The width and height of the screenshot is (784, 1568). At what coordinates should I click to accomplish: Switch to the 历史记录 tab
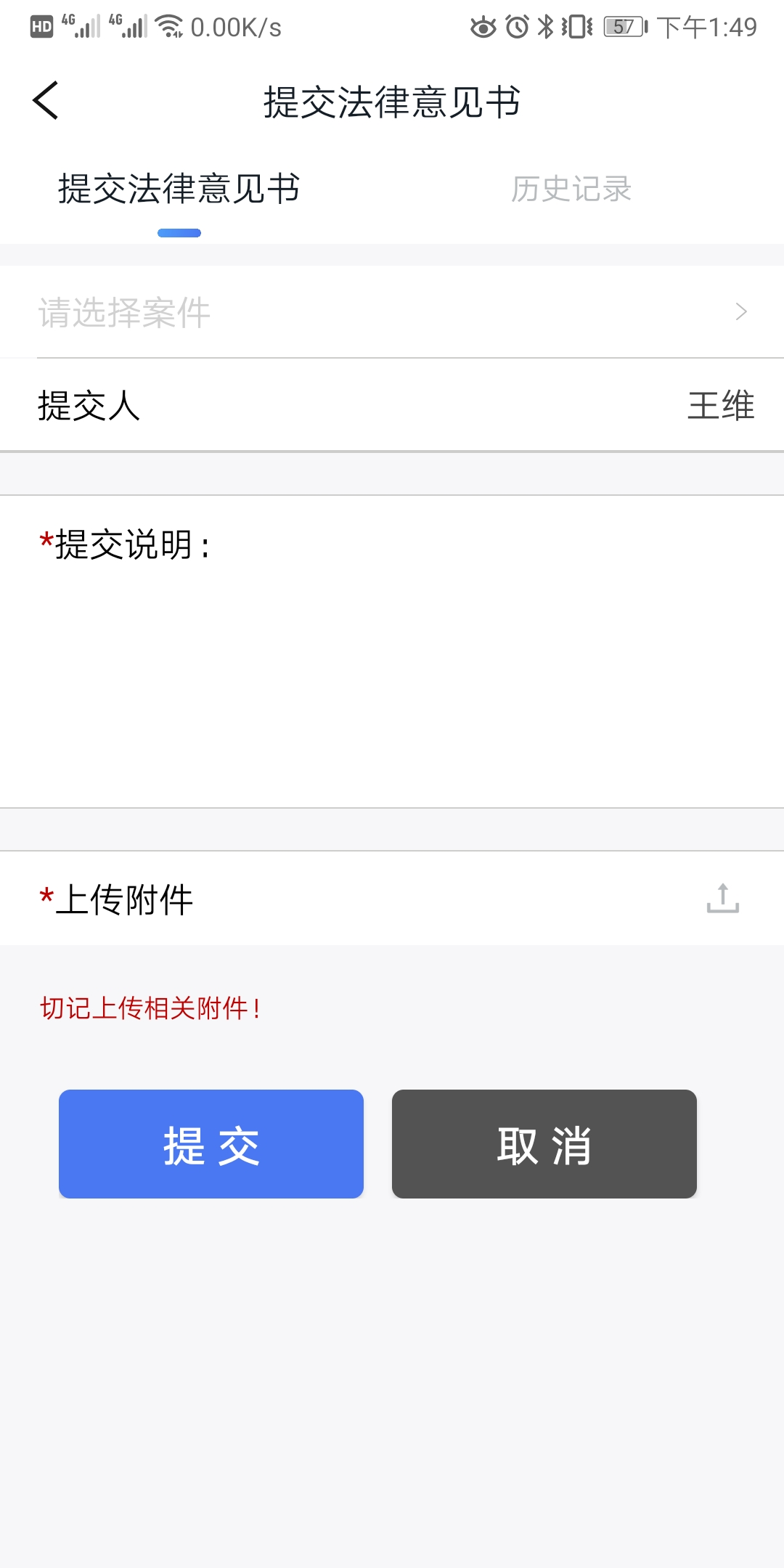[571, 189]
